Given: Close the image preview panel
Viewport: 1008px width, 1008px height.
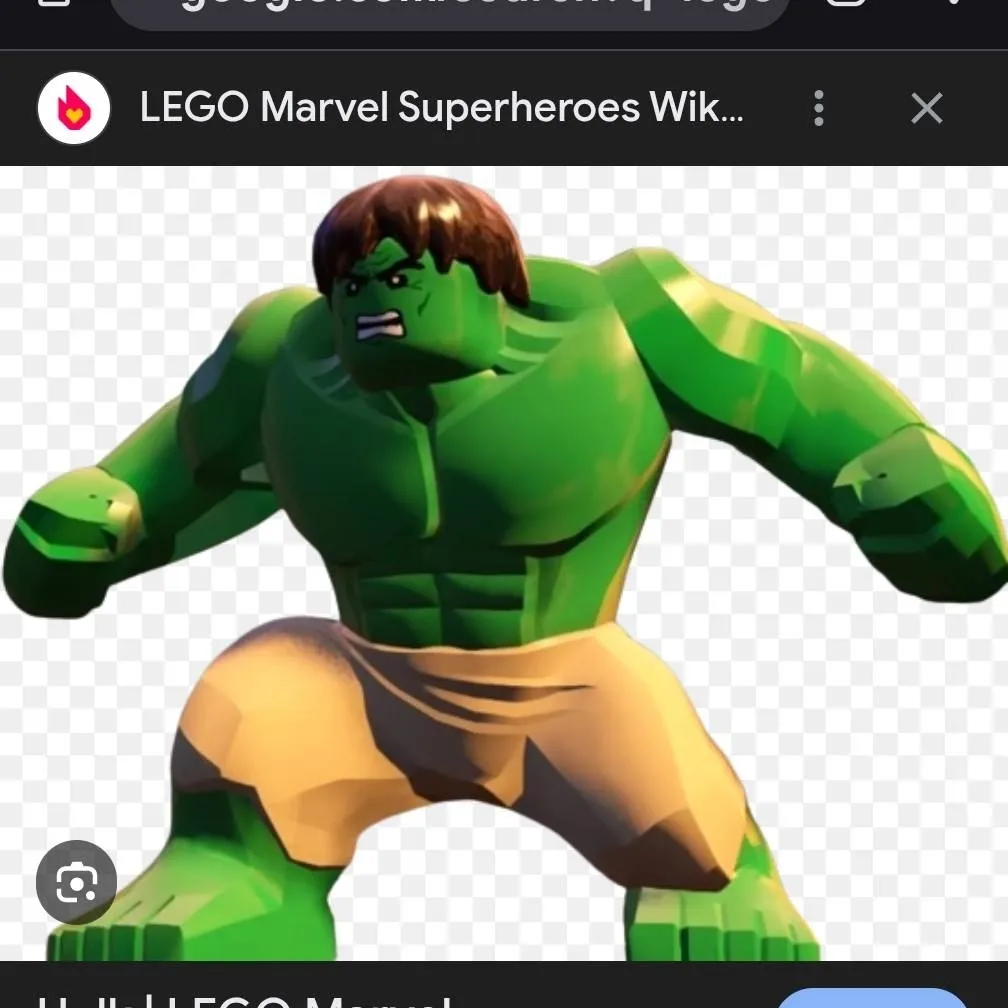Looking at the screenshot, I should click(926, 108).
